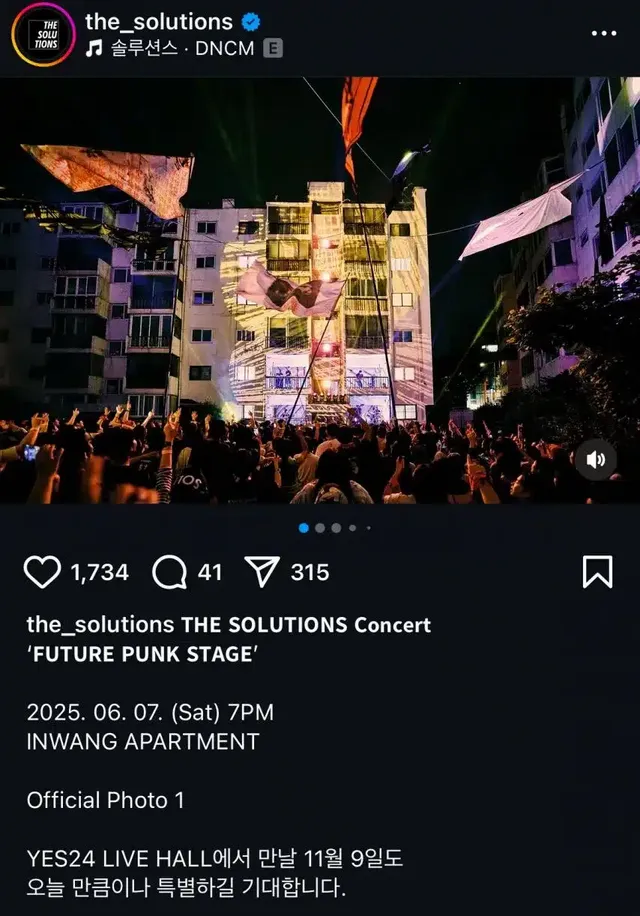Share this post via the paper plane icon

[262, 572]
